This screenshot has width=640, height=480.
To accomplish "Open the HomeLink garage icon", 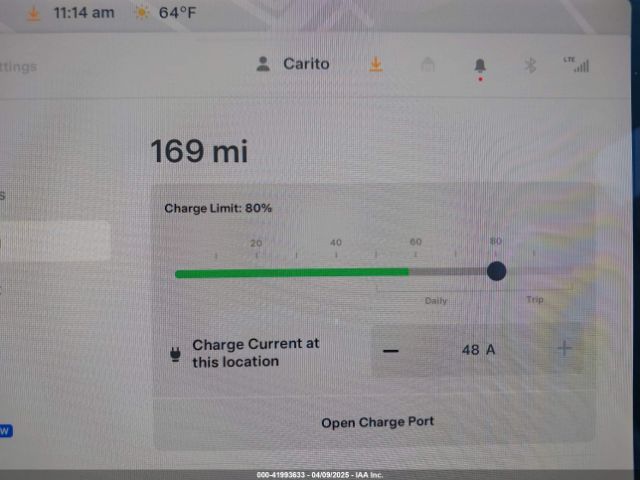I will [x=428, y=65].
